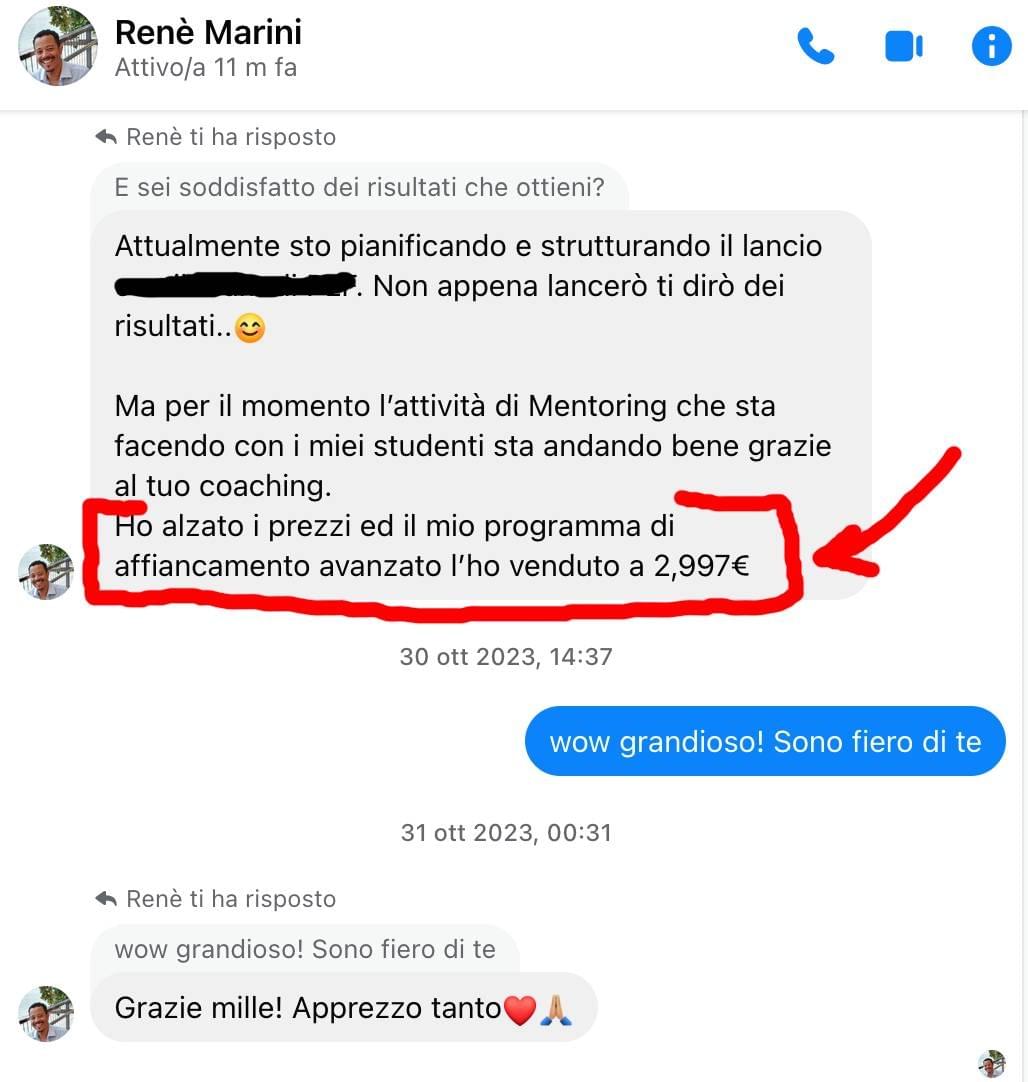Start a video call with Renè Marini
The width and height of the screenshot is (1028, 1082).
point(903,46)
